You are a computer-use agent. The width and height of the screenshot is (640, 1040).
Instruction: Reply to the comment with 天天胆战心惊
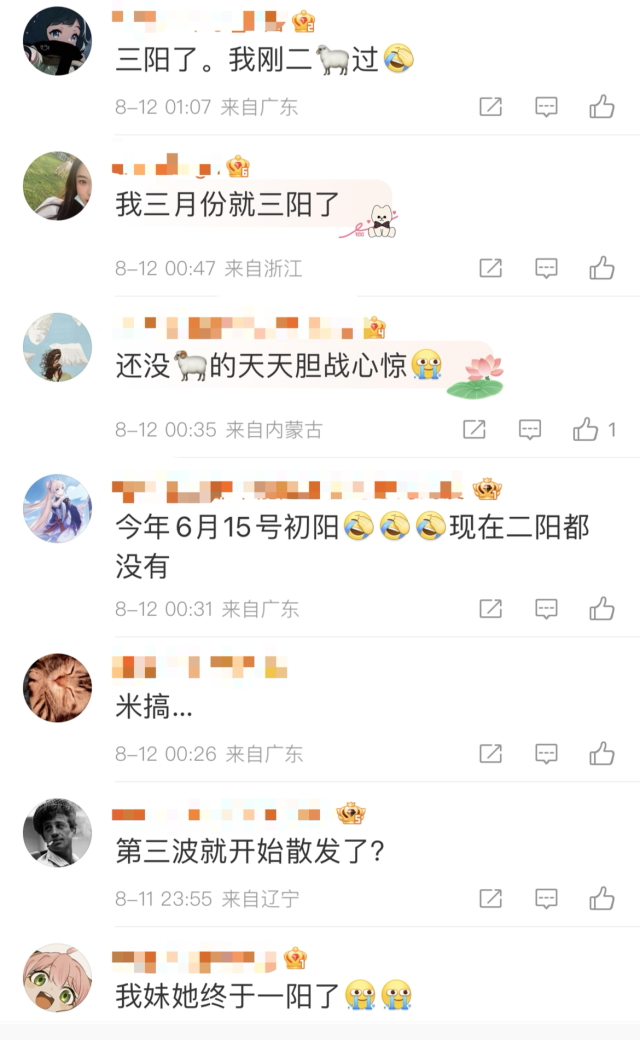(530, 430)
